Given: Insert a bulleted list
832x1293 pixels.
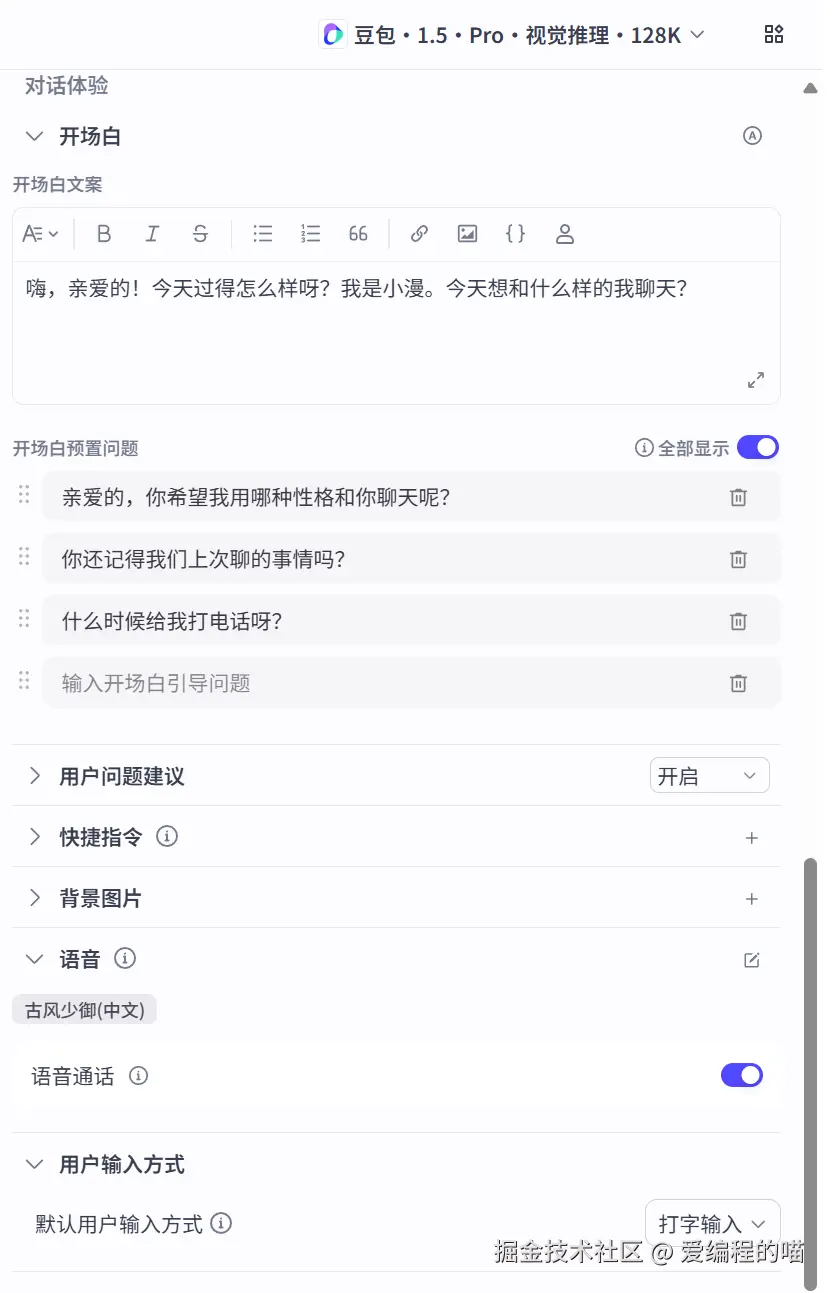Looking at the screenshot, I should pos(263,234).
